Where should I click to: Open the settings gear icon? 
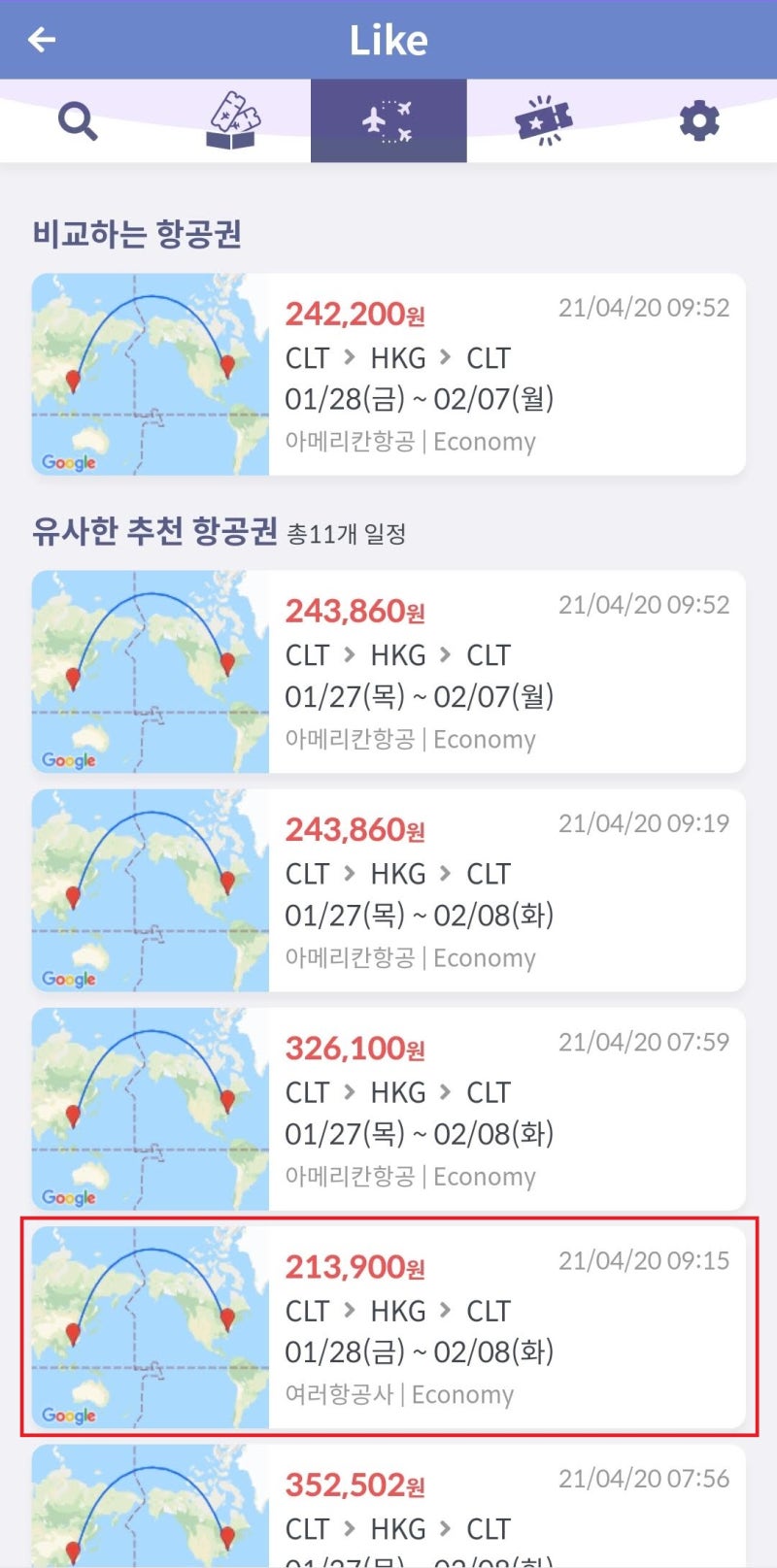[x=698, y=119]
